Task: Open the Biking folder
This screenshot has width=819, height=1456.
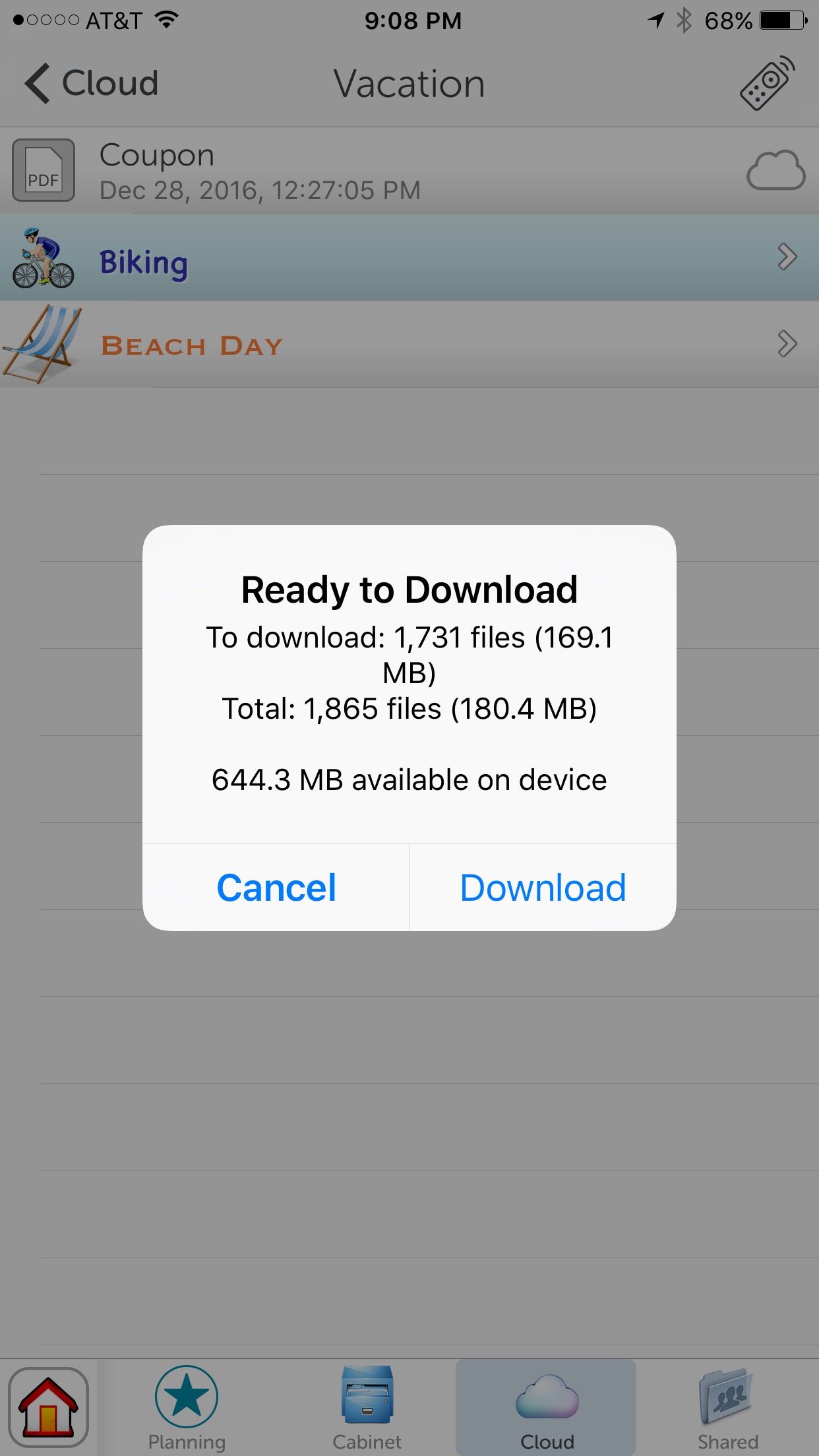Action: pyautogui.click(x=409, y=258)
